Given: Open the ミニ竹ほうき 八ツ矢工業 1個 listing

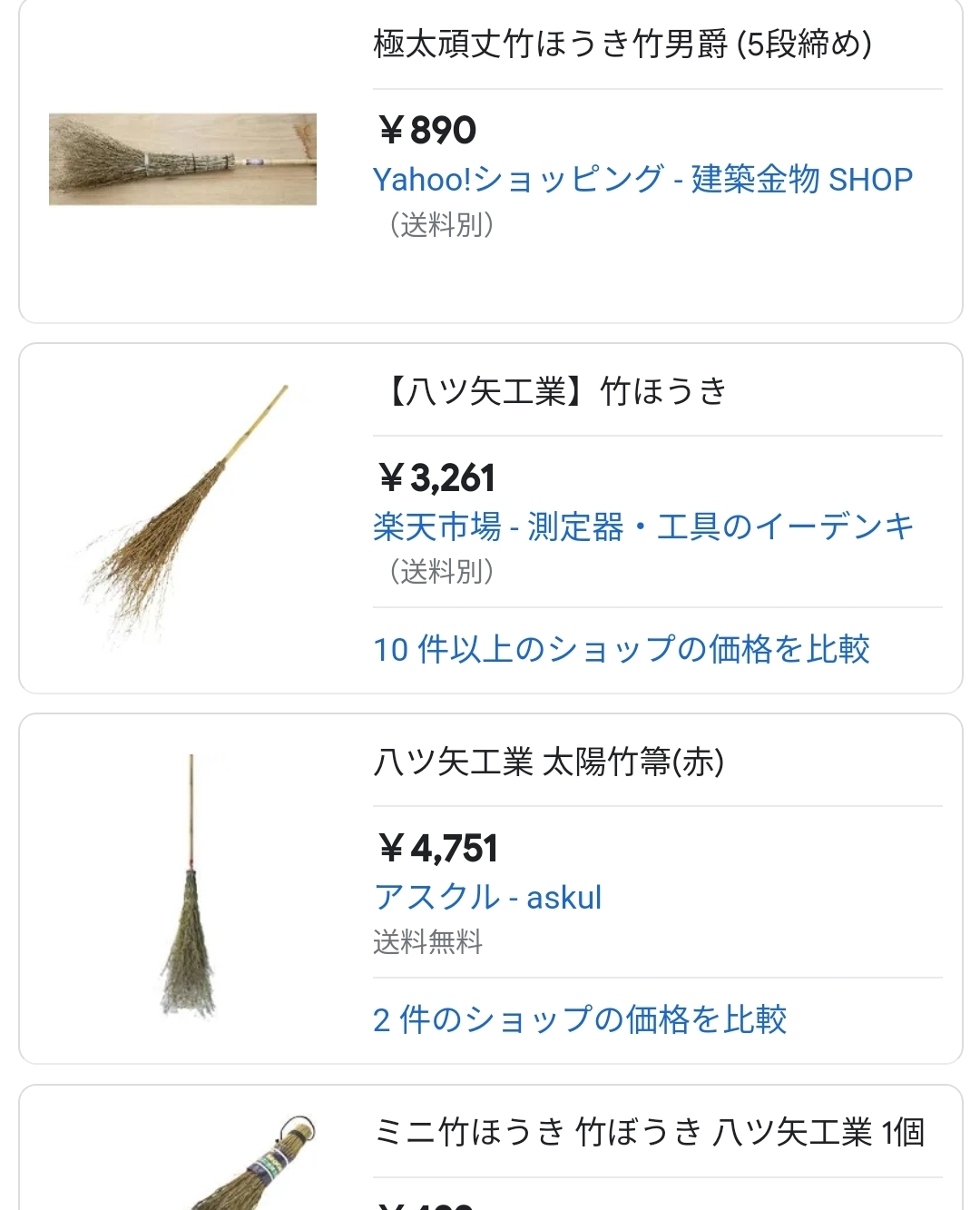Looking at the screenshot, I should tap(649, 1132).
